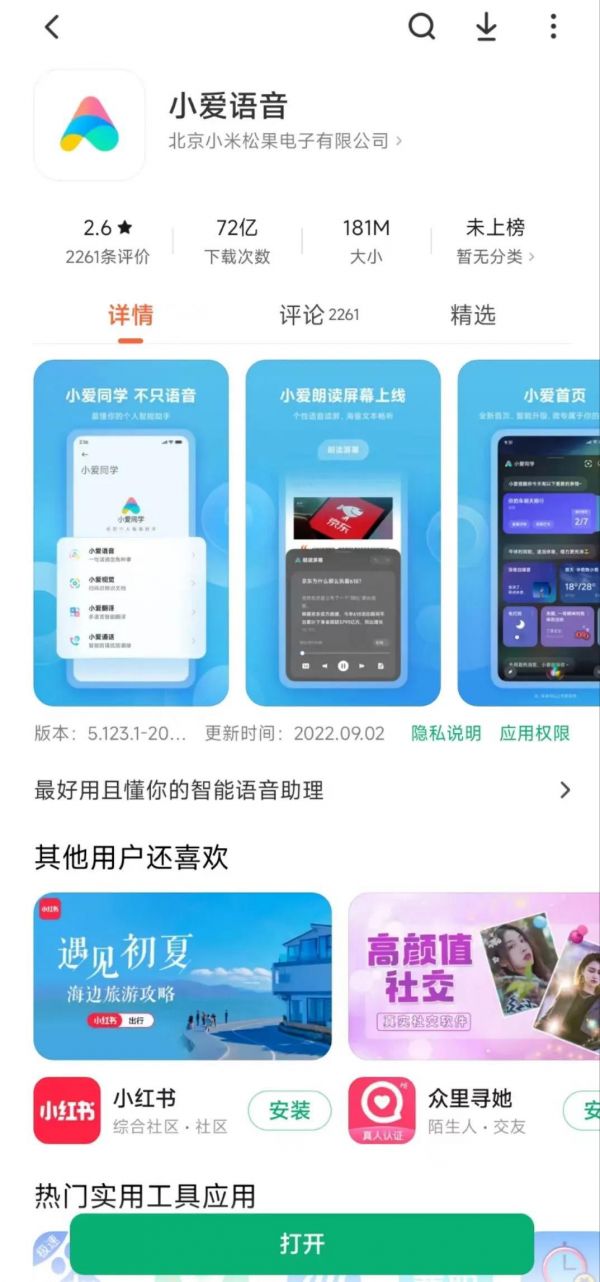
Task: Tap the green 打开 button
Action: (x=302, y=1244)
